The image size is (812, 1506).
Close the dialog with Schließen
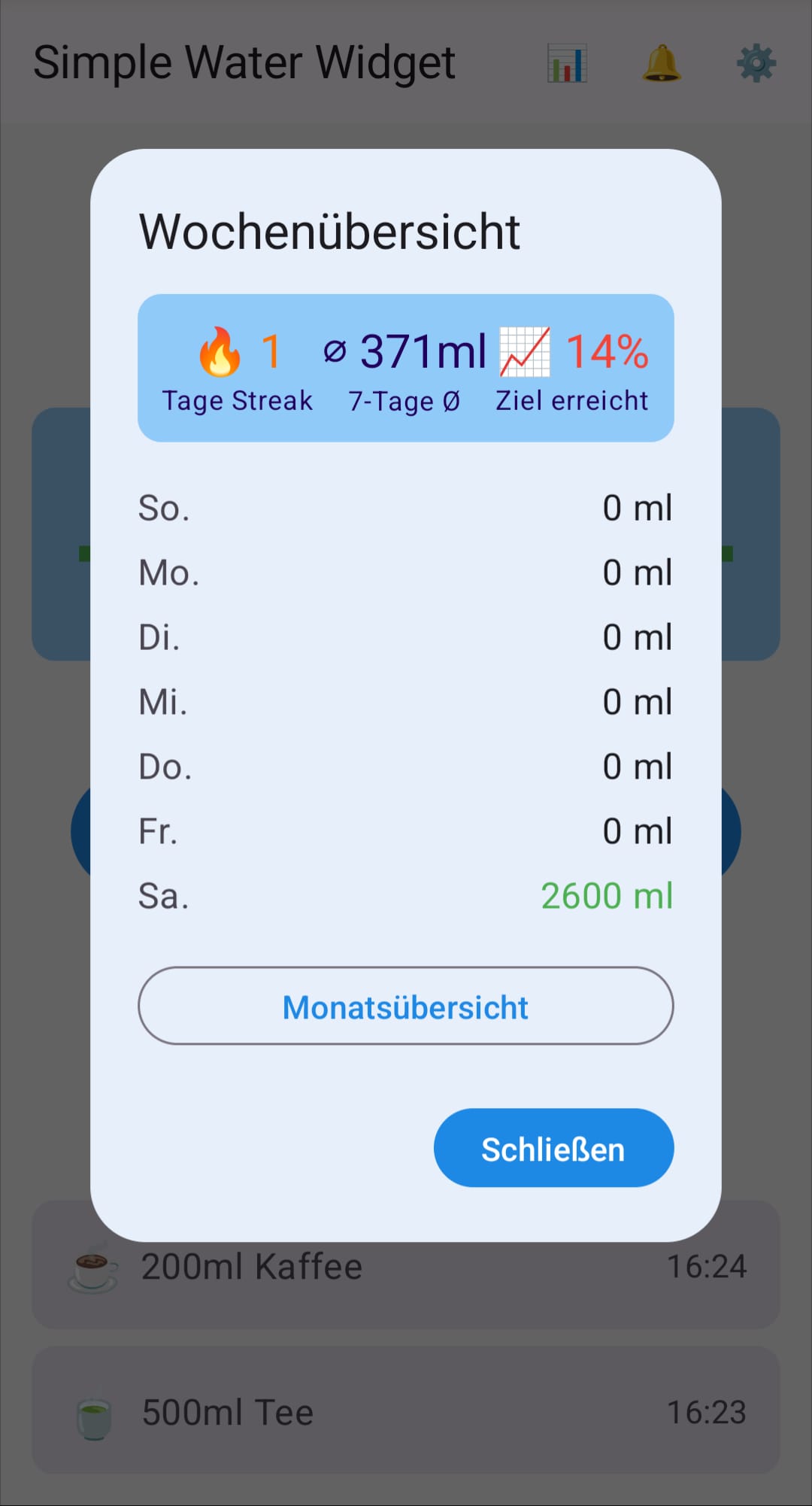coord(553,1147)
